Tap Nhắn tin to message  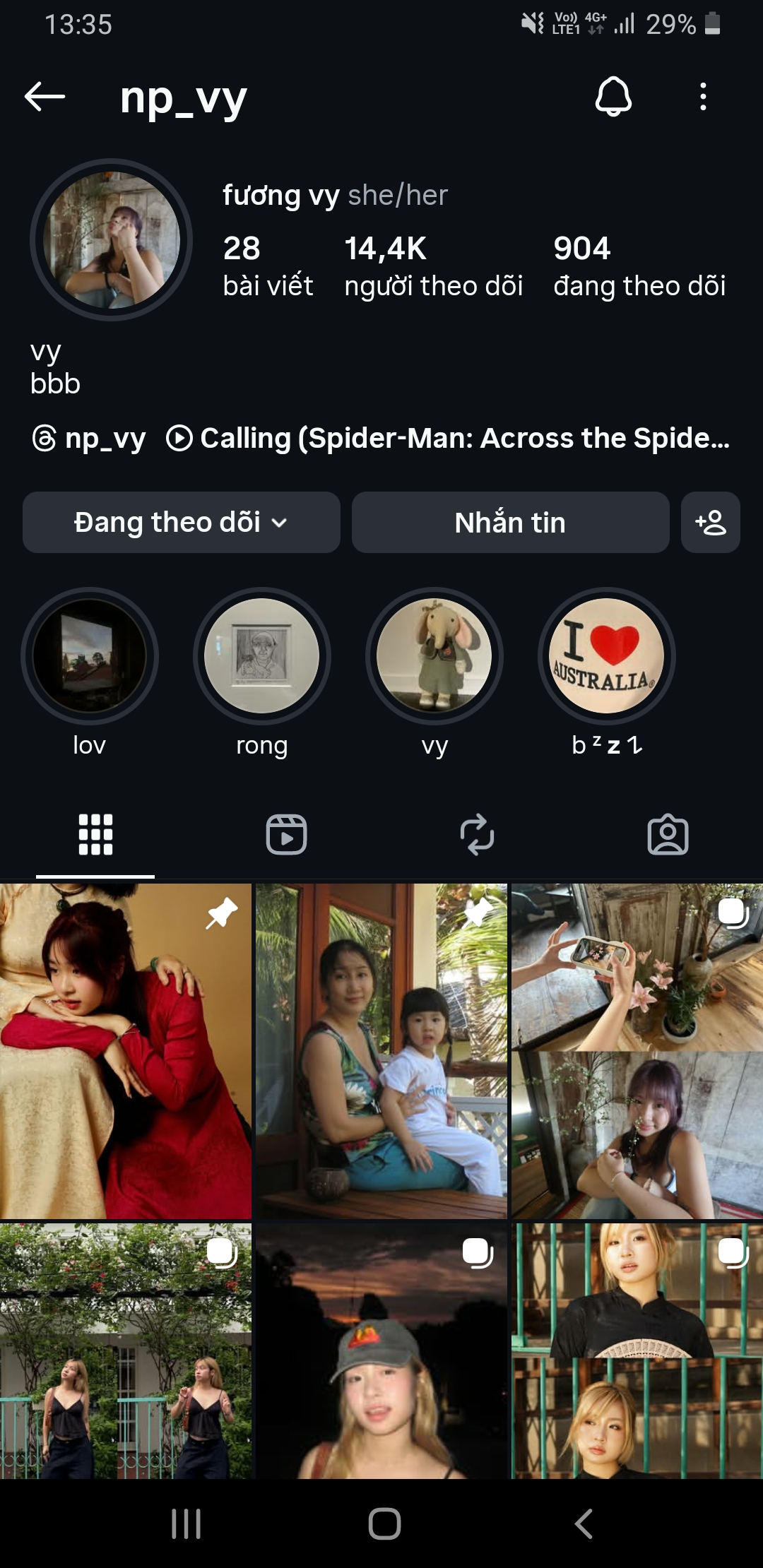[510, 523]
